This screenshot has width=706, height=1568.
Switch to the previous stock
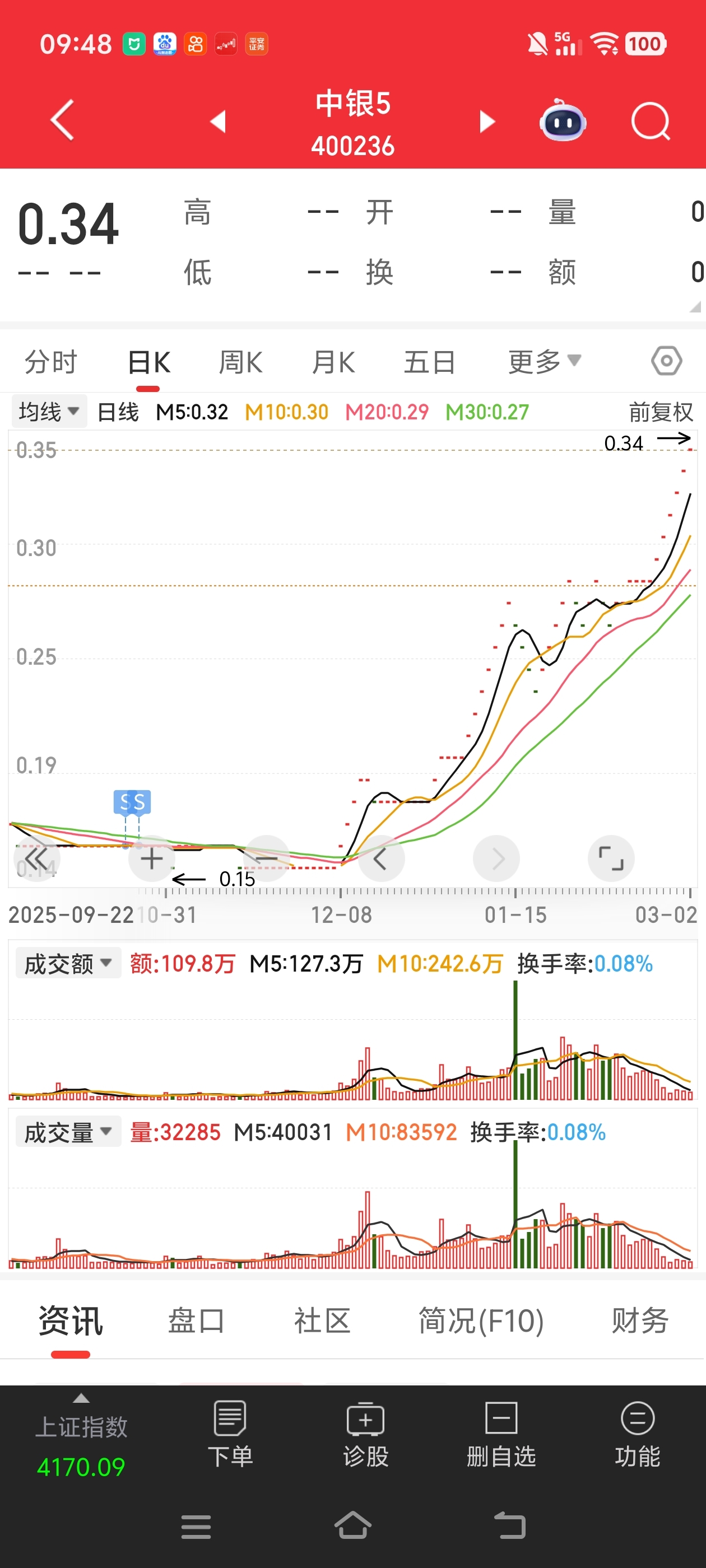(x=218, y=120)
